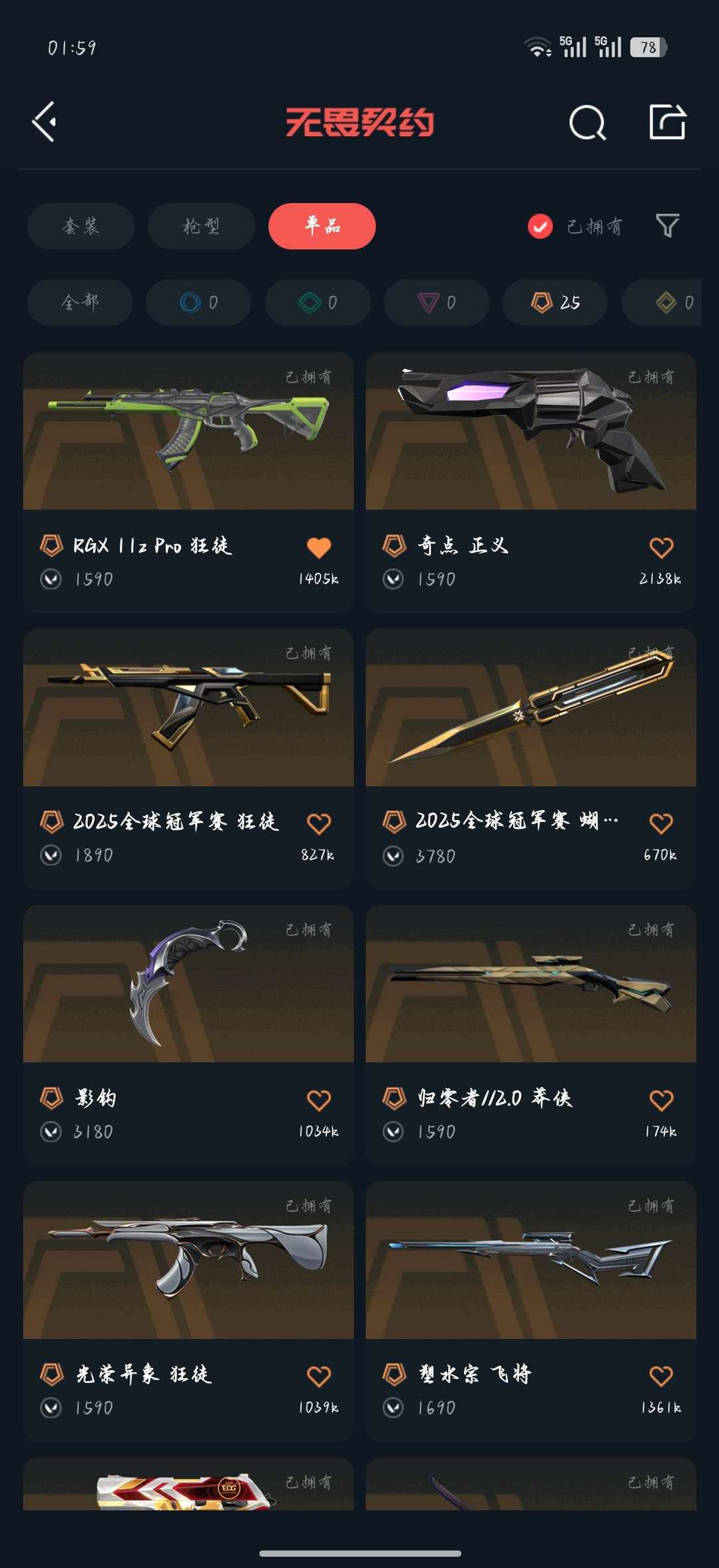This screenshot has height=1568, width=719.
Task: Open the filter funnel icon
Action: 667,226
